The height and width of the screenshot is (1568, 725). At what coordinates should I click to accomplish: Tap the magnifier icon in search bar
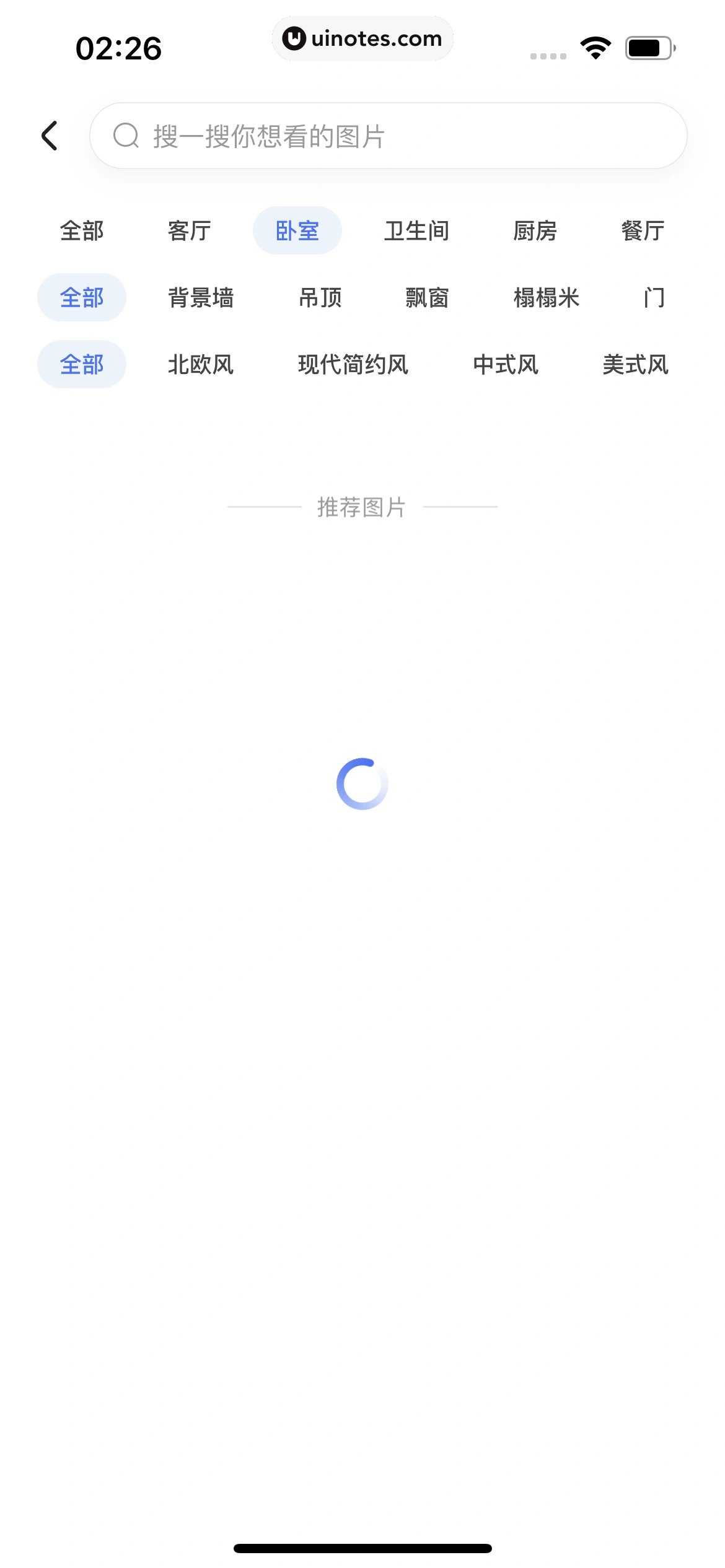(x=126, y=136)
